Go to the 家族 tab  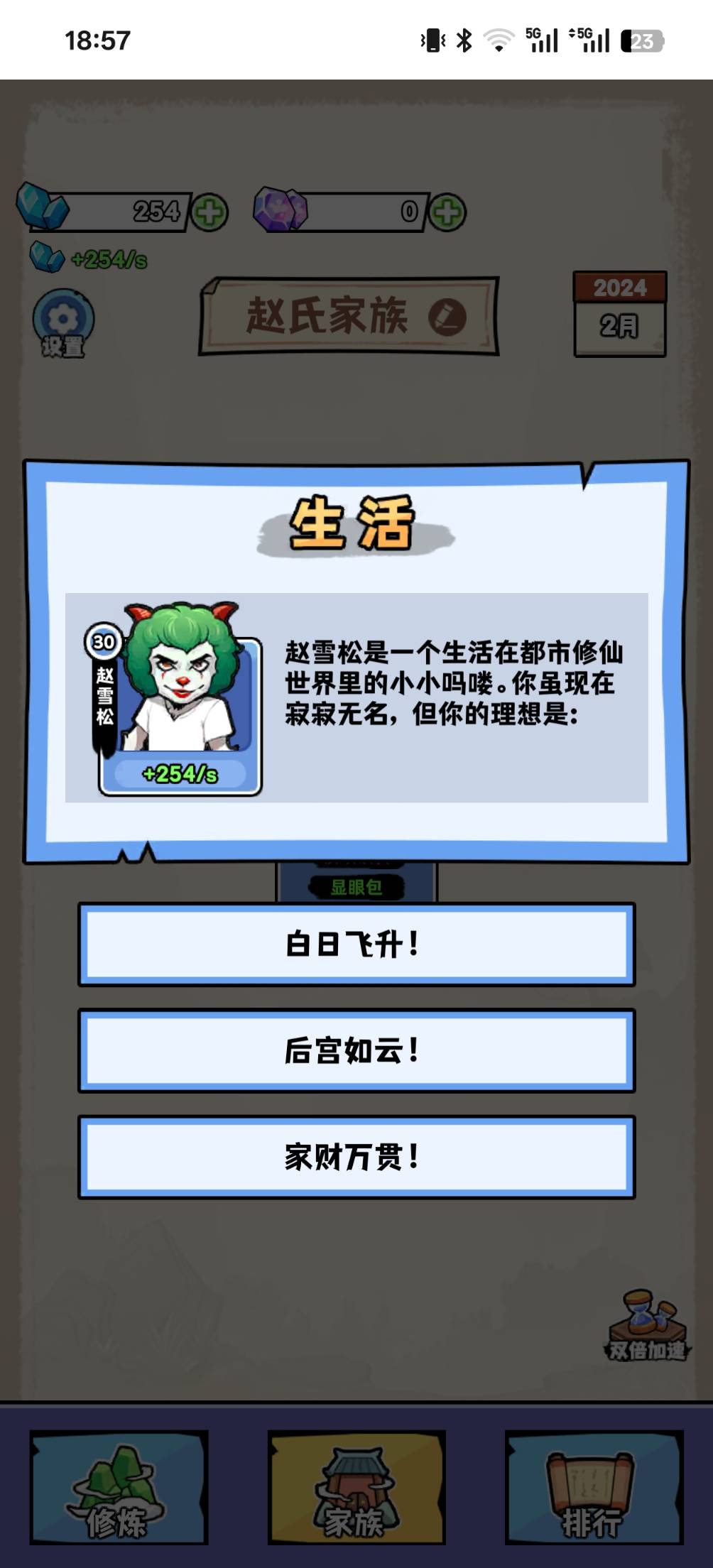point(356,1487)
